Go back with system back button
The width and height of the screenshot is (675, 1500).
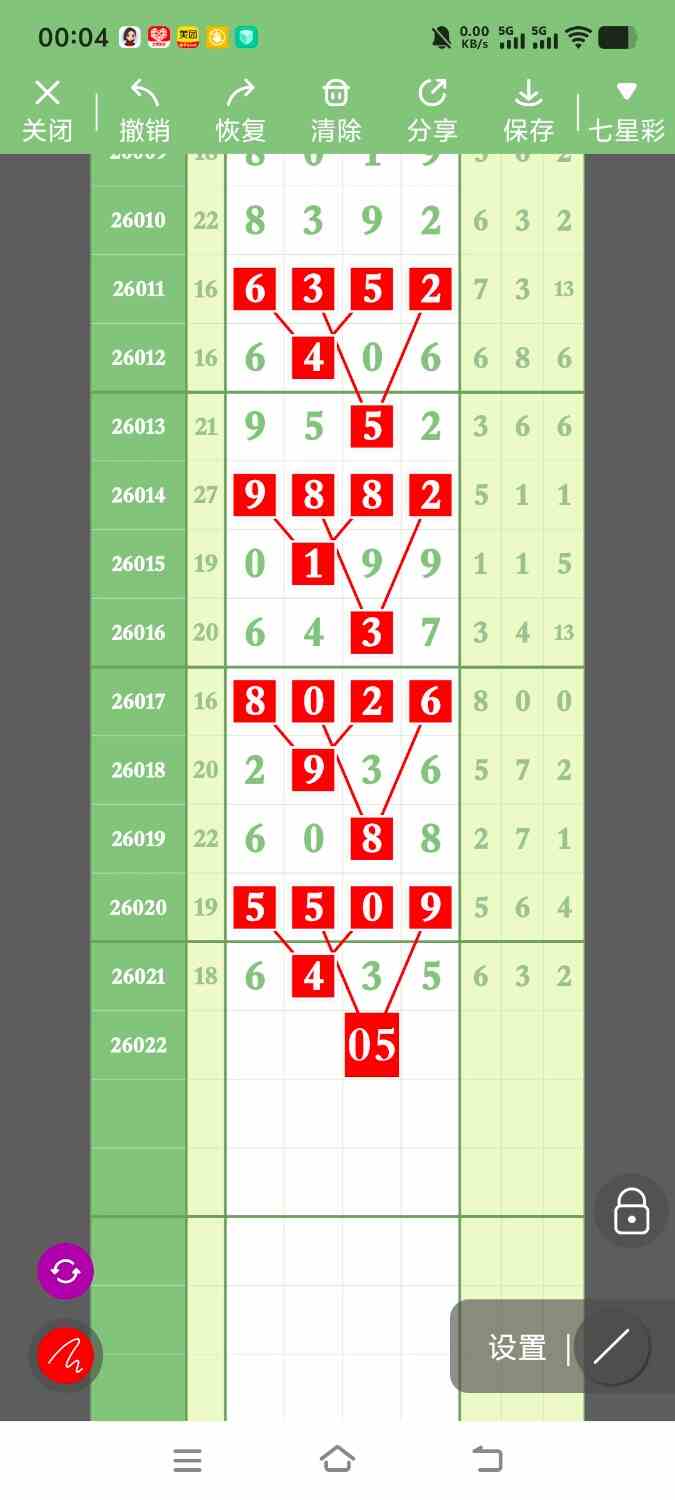[x=487, y=1460]
